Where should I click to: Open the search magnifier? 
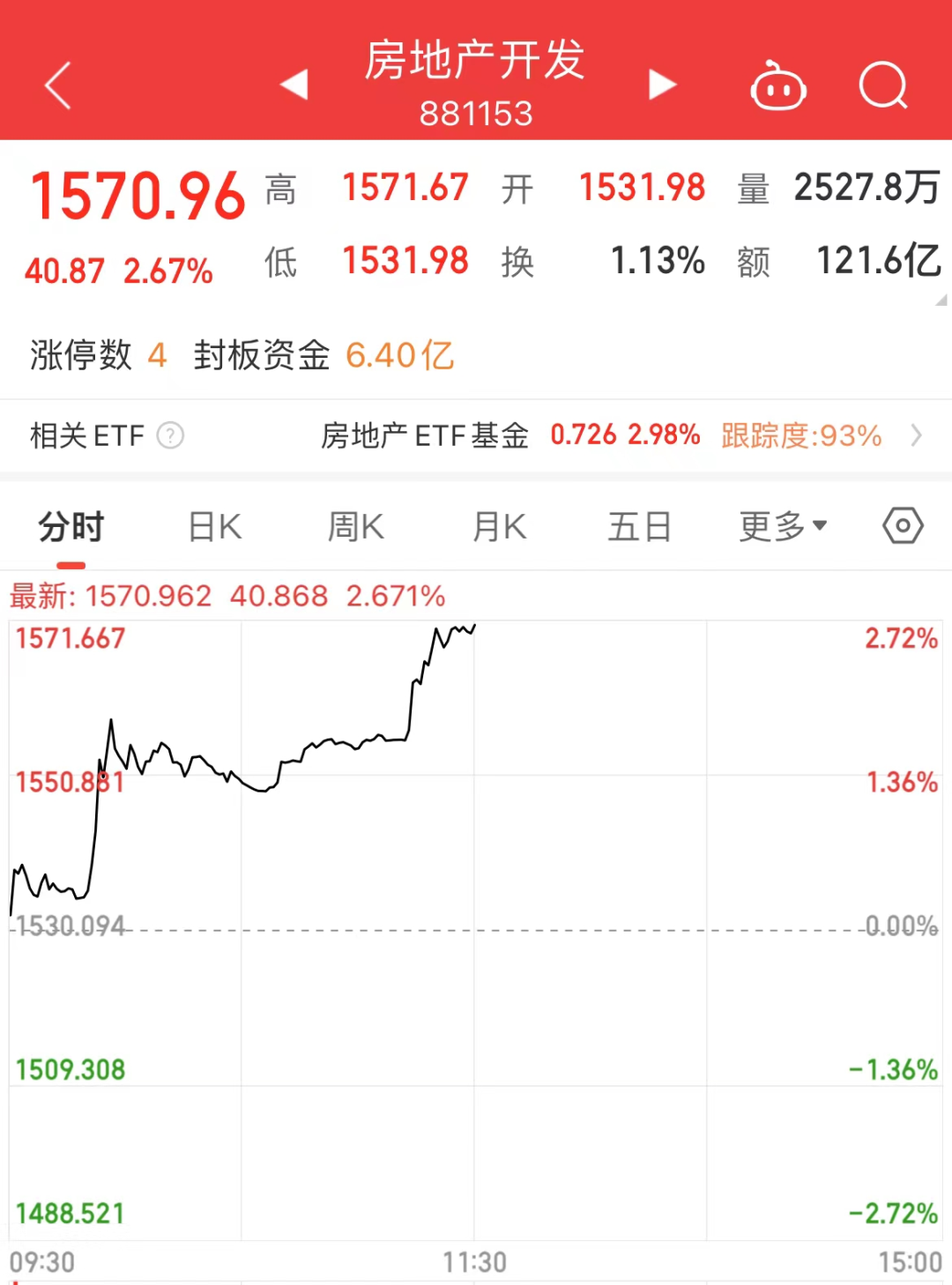tap(882, 85)
